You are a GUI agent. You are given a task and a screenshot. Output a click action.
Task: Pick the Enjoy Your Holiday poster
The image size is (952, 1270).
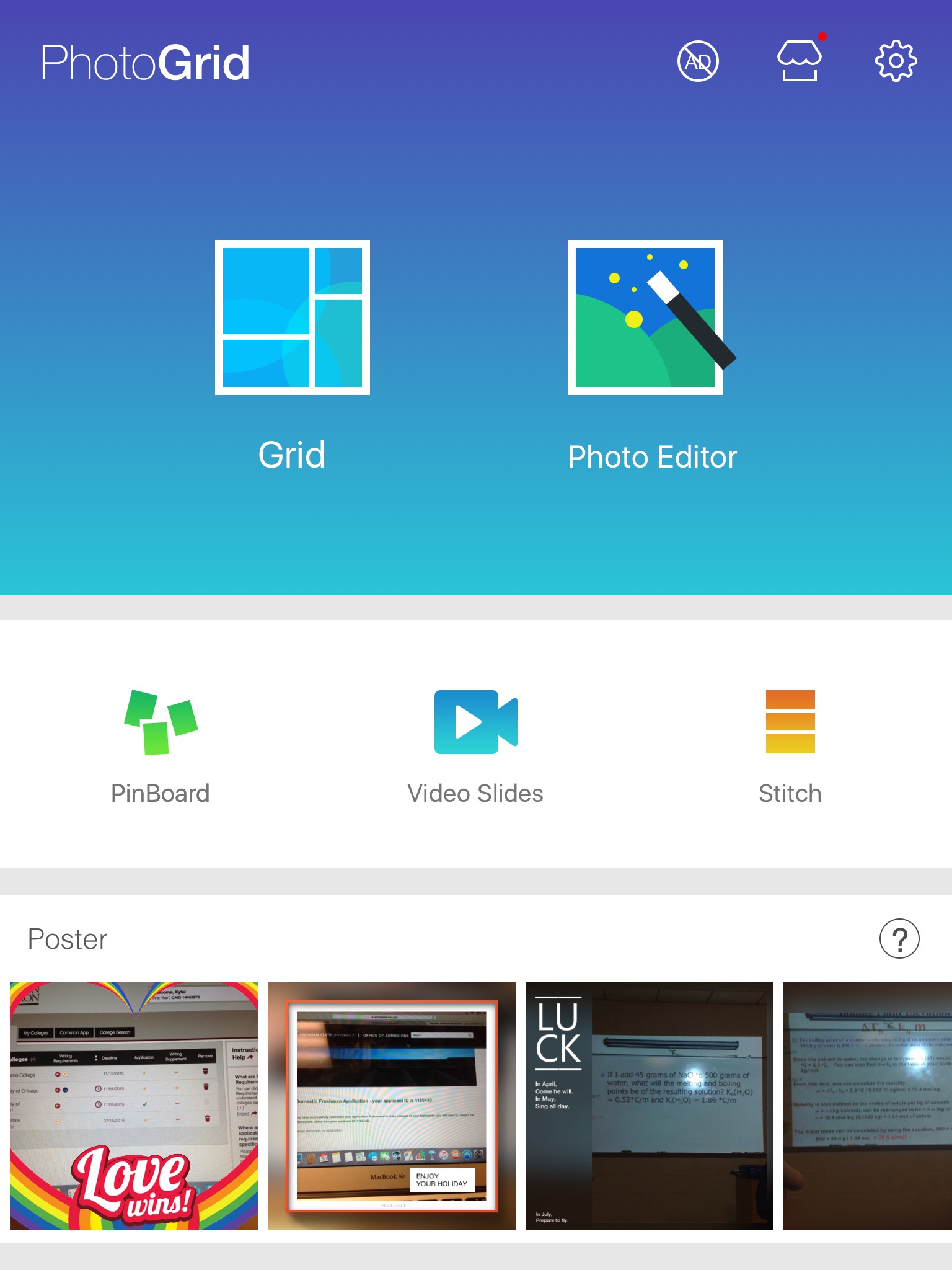tap(392, 1106)
